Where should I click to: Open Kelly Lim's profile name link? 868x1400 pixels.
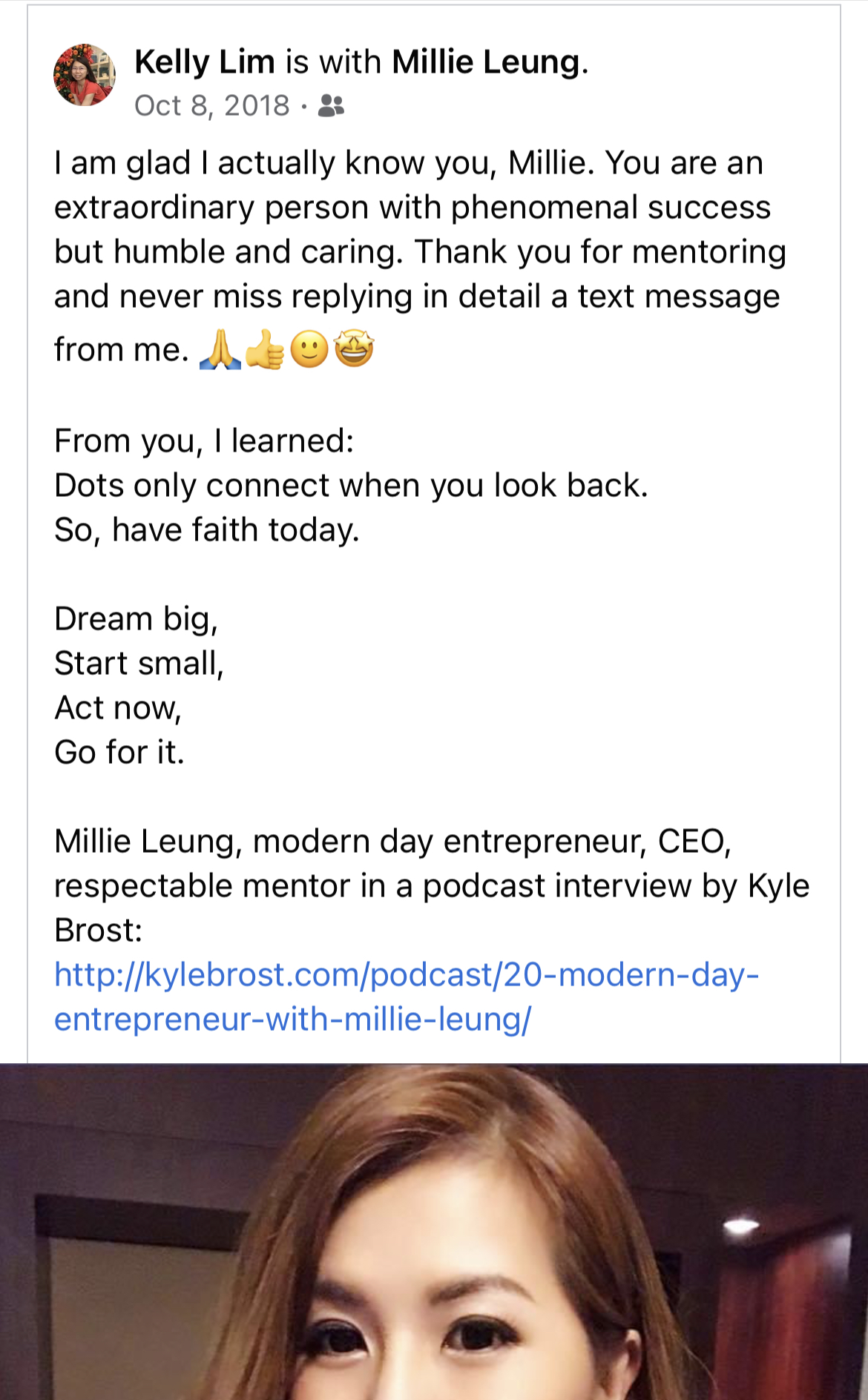pyautogui.click(x=205, y=62)
